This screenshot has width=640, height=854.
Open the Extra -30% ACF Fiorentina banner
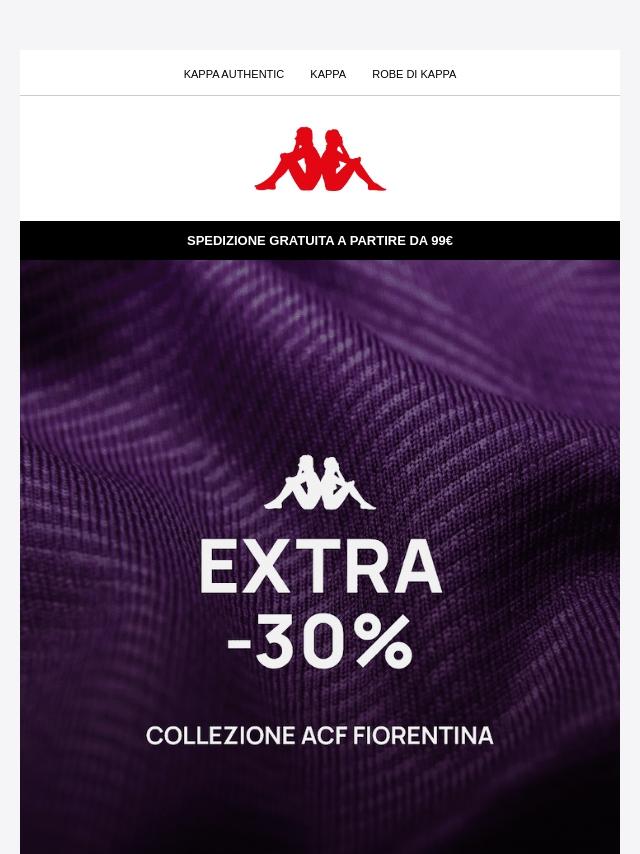pyautogui.click(x=320, y=600)
